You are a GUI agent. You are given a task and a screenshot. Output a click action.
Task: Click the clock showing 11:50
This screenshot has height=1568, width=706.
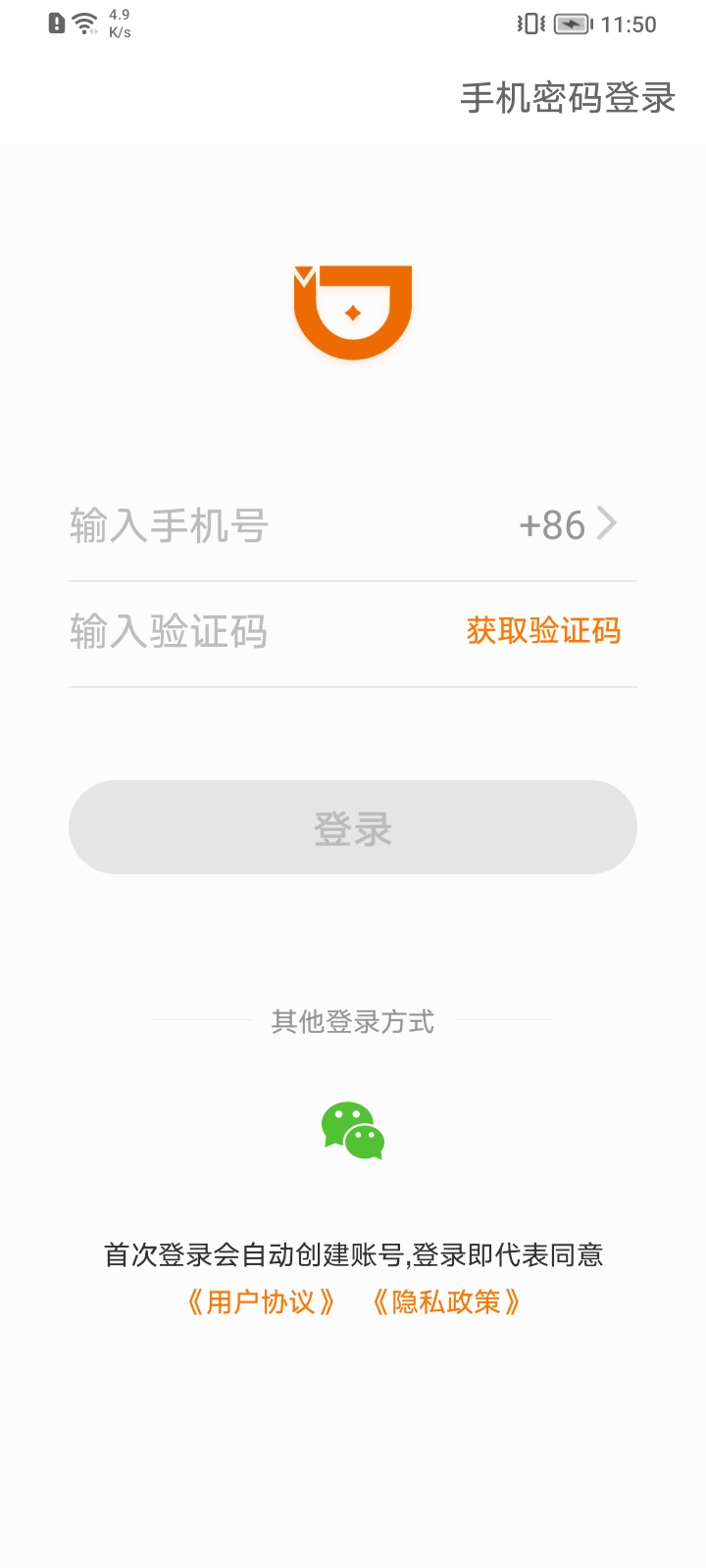[x=629, y=24]
